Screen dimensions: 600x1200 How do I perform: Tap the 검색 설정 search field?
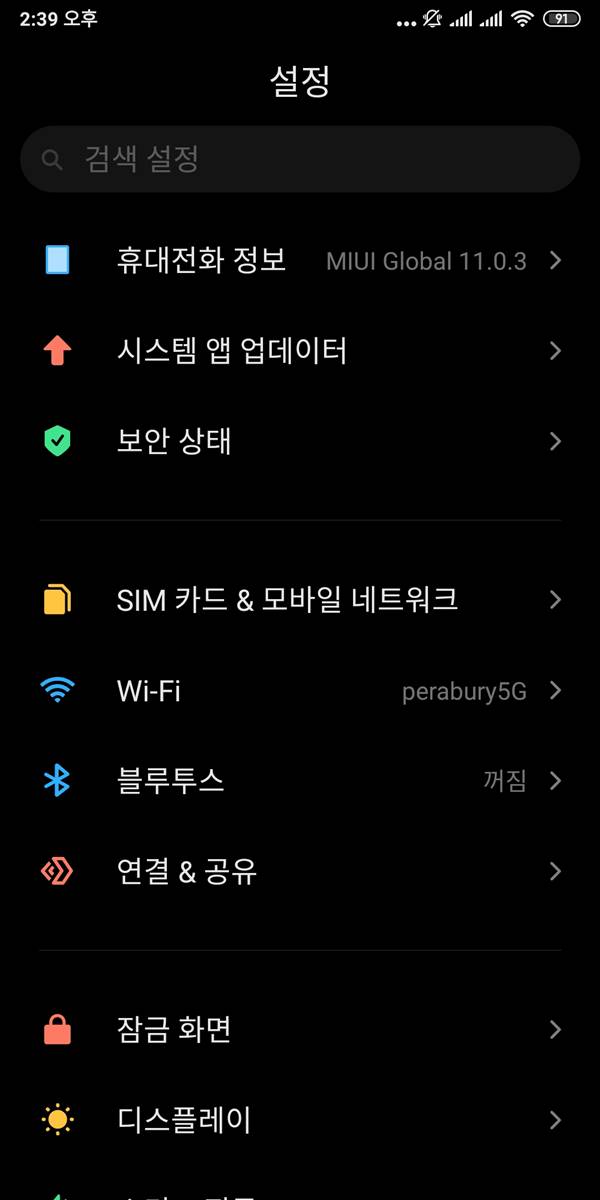[x=300, y=159]
